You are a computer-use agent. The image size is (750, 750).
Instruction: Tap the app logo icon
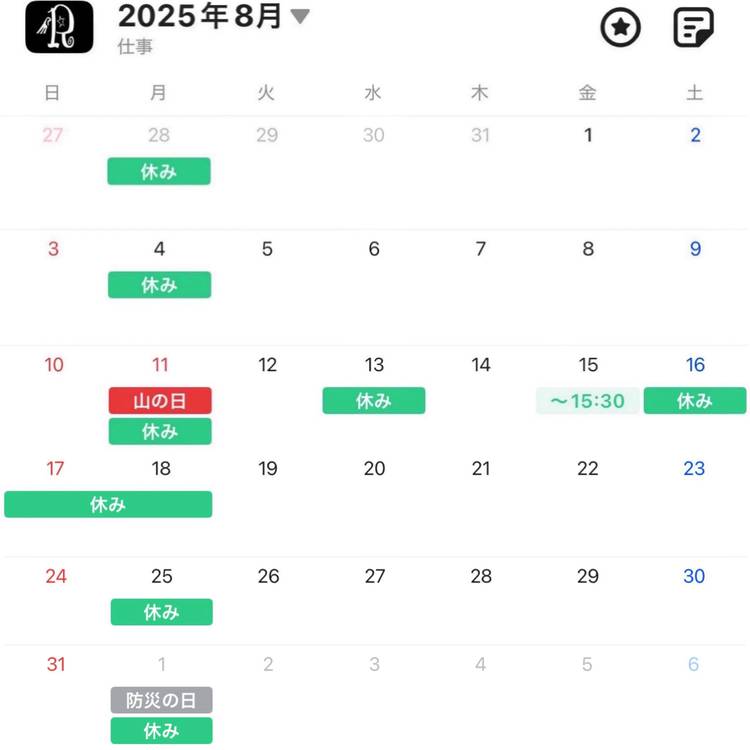point(59,28)
